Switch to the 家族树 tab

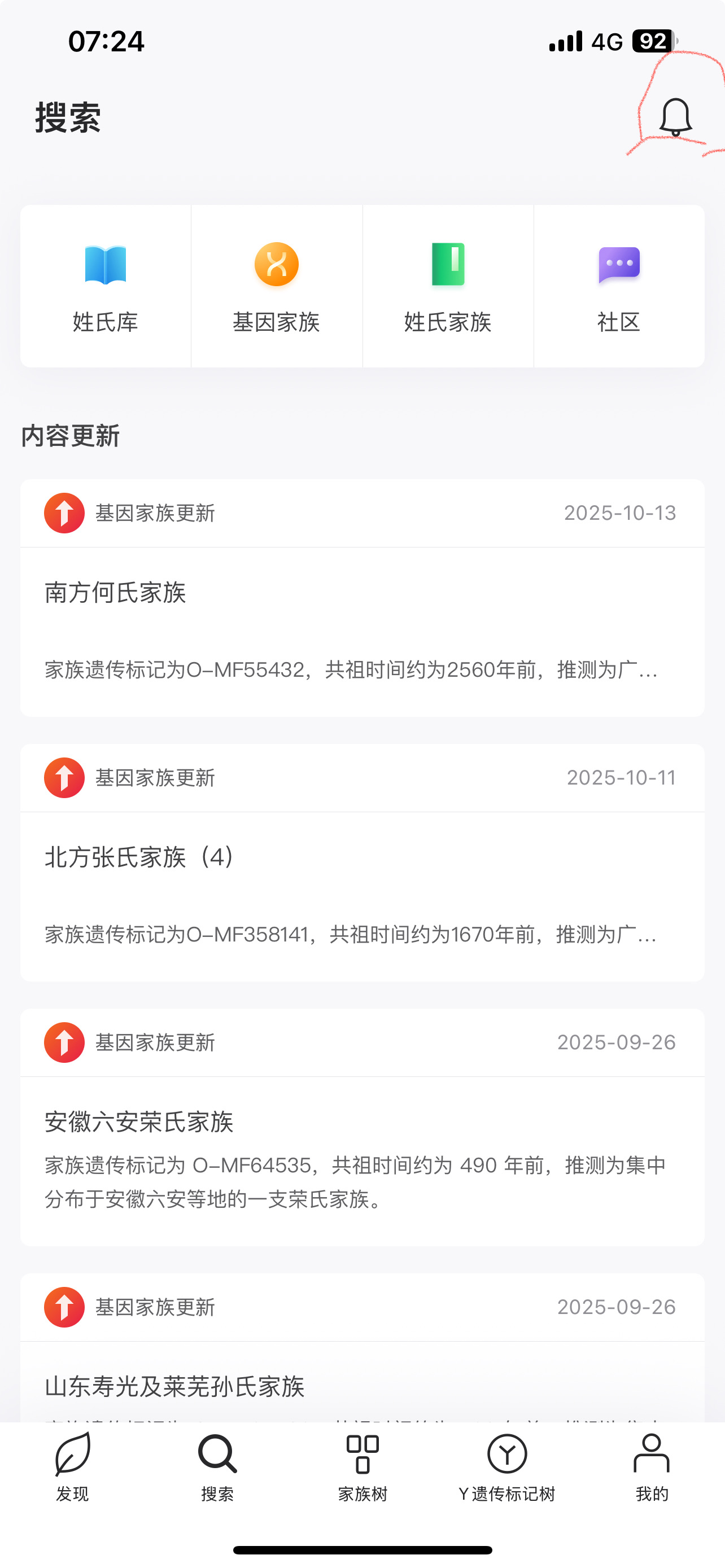pyautogui.click(x=362, y=1467)
